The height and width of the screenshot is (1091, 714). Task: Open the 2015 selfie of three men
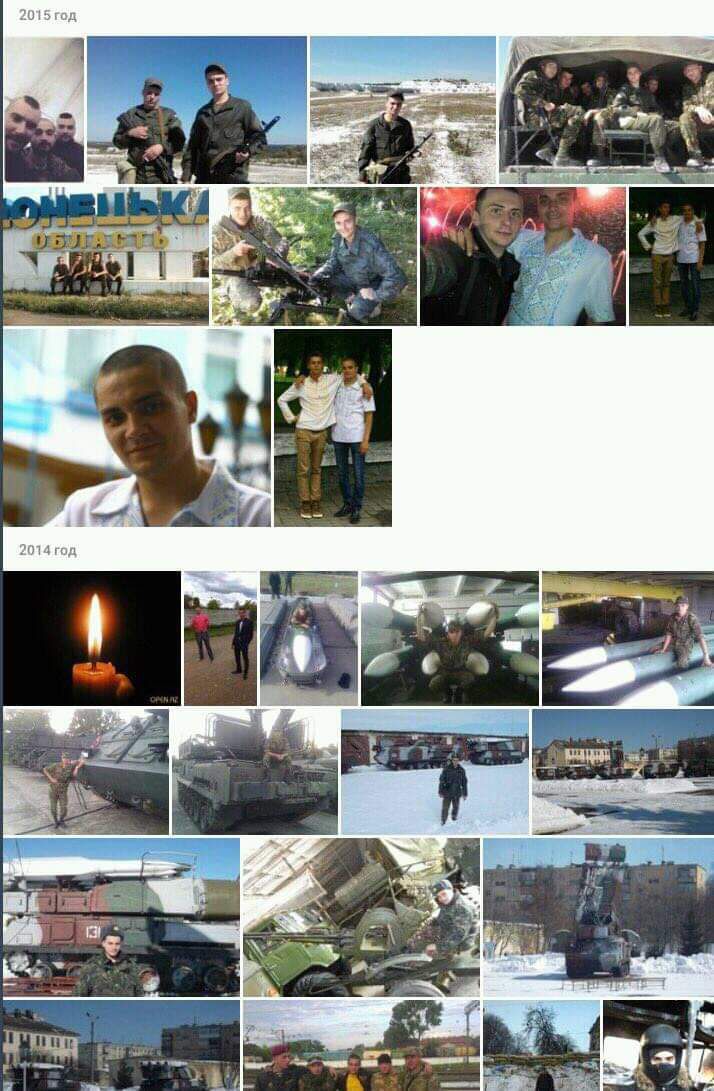click(x=44, y=110)
